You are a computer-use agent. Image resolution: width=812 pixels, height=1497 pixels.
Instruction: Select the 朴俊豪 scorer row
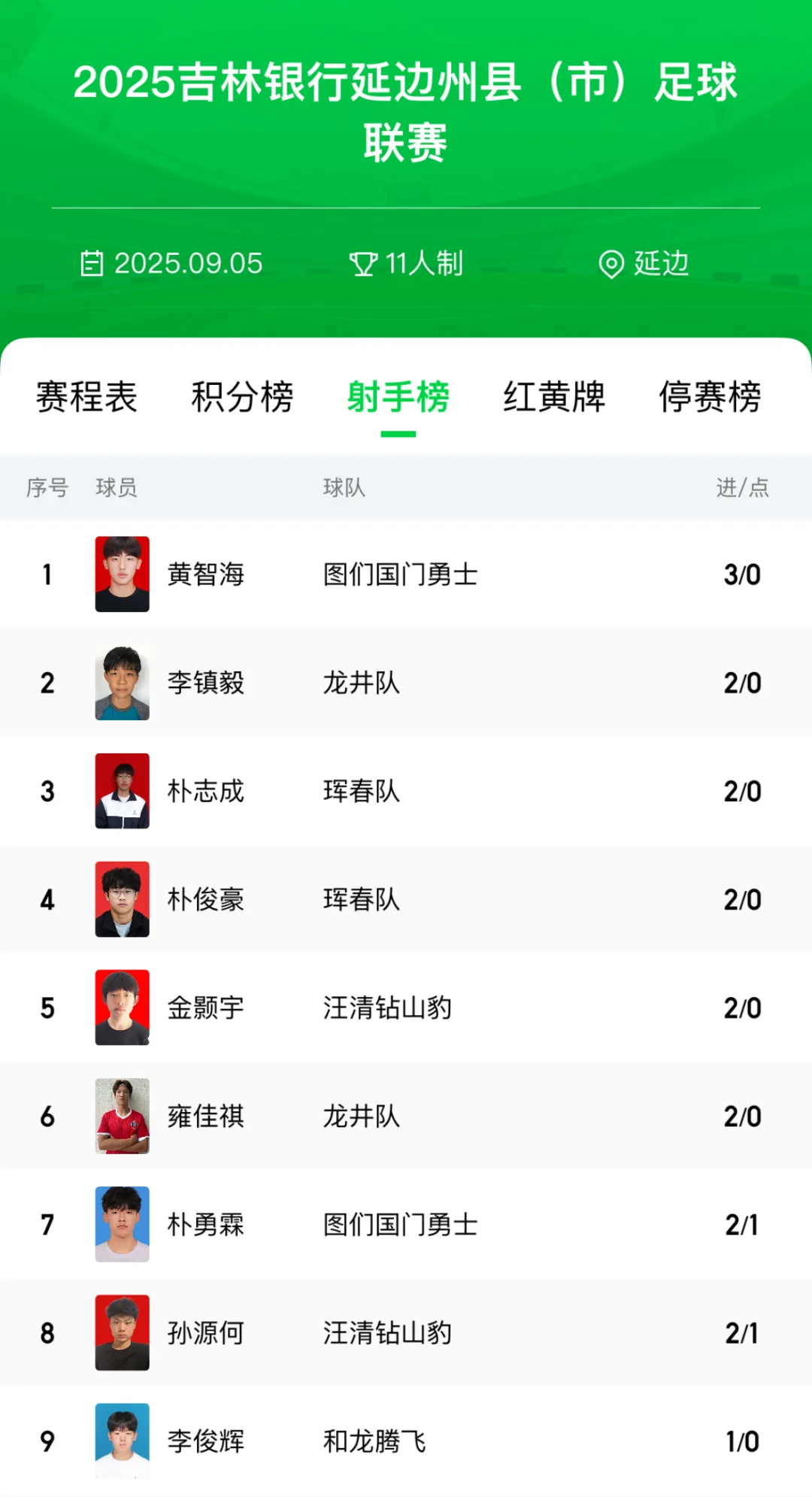point(406,899)
